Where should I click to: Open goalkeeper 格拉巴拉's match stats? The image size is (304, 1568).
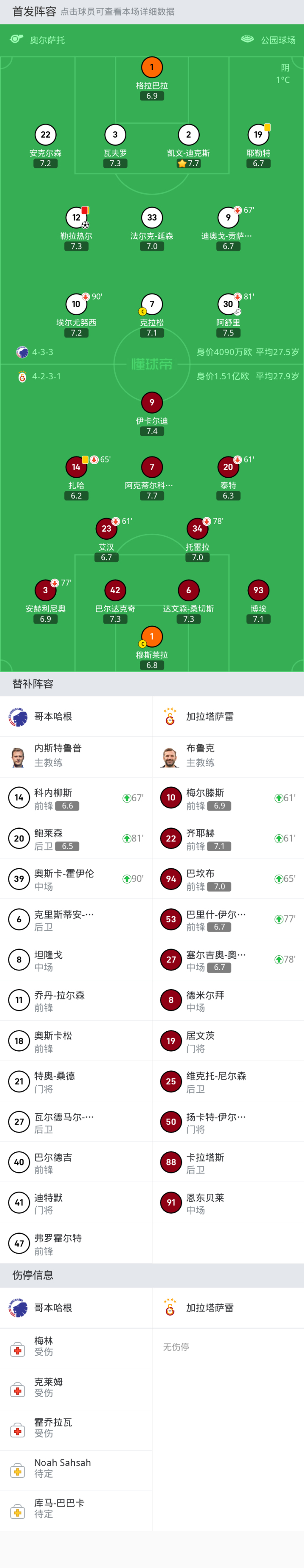click(152, 68)
